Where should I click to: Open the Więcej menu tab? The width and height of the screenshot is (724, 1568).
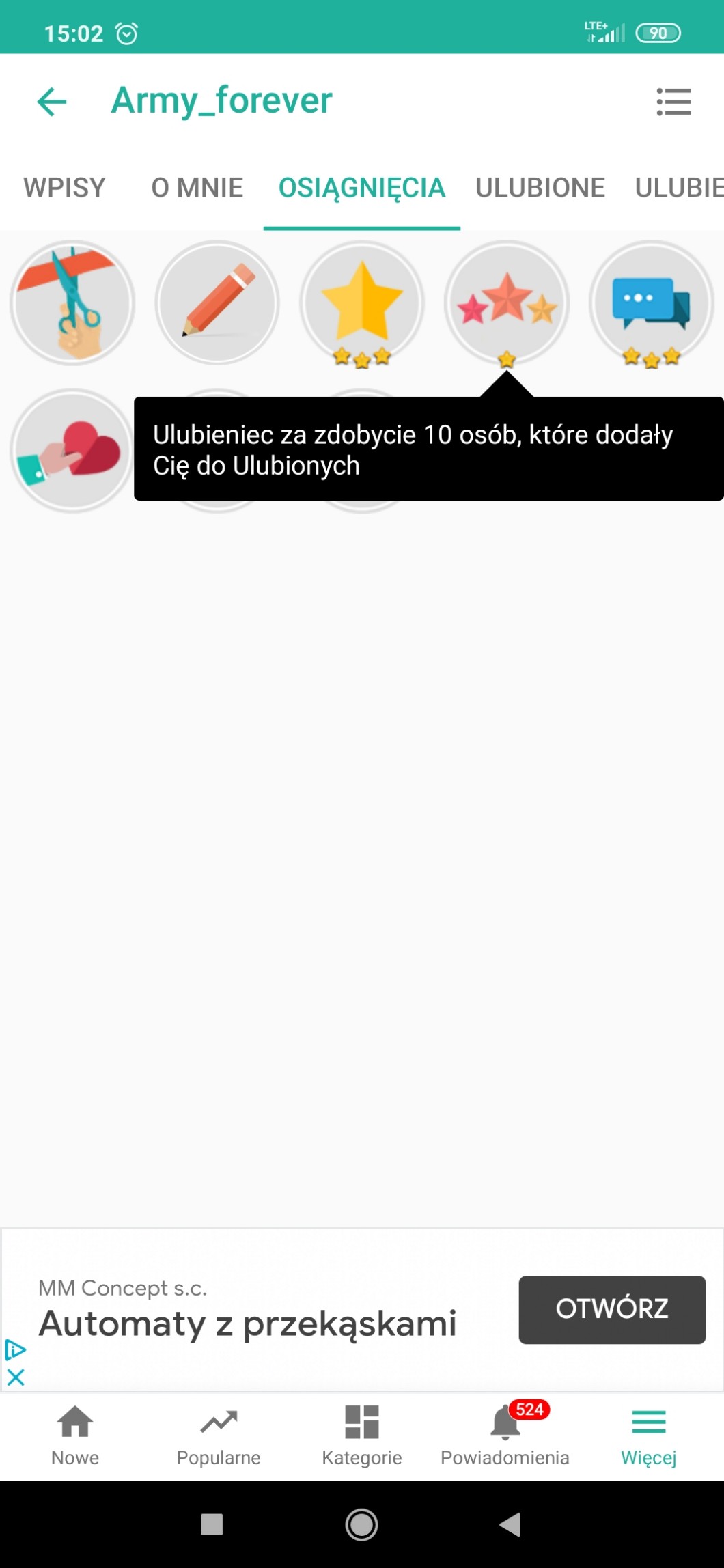pos(649,1436)
